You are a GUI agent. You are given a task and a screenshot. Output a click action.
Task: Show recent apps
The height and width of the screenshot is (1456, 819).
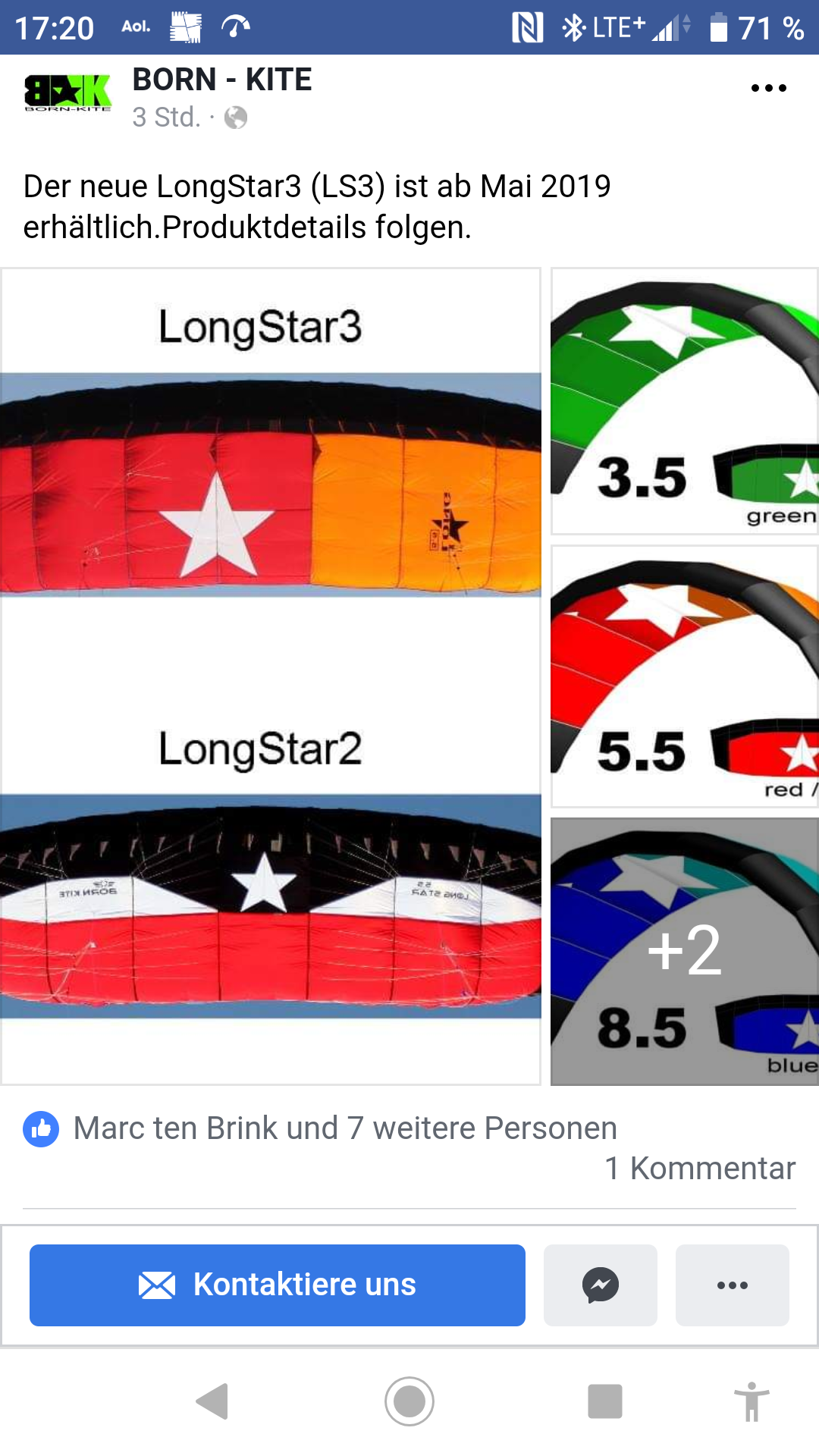tap(604, 1401)
